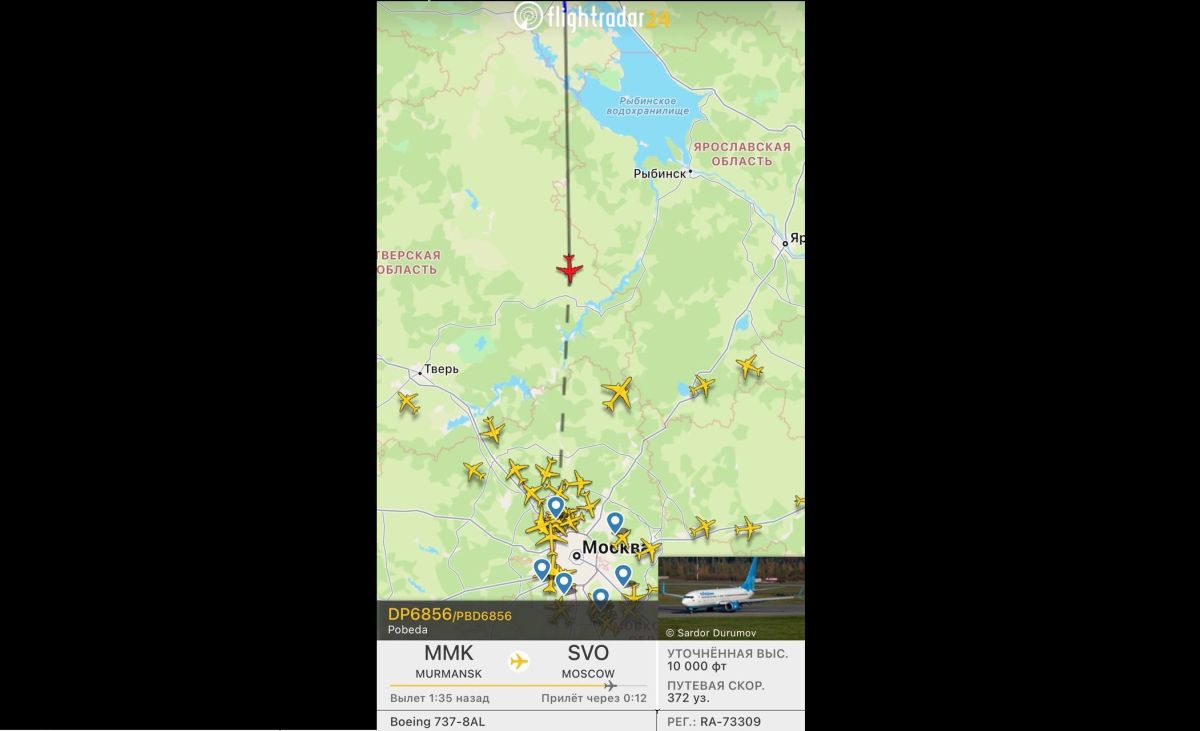Open the SVO Moscow arrival airport info
Viewport: 1200px width, 731px height.
(x=588, y=660)
